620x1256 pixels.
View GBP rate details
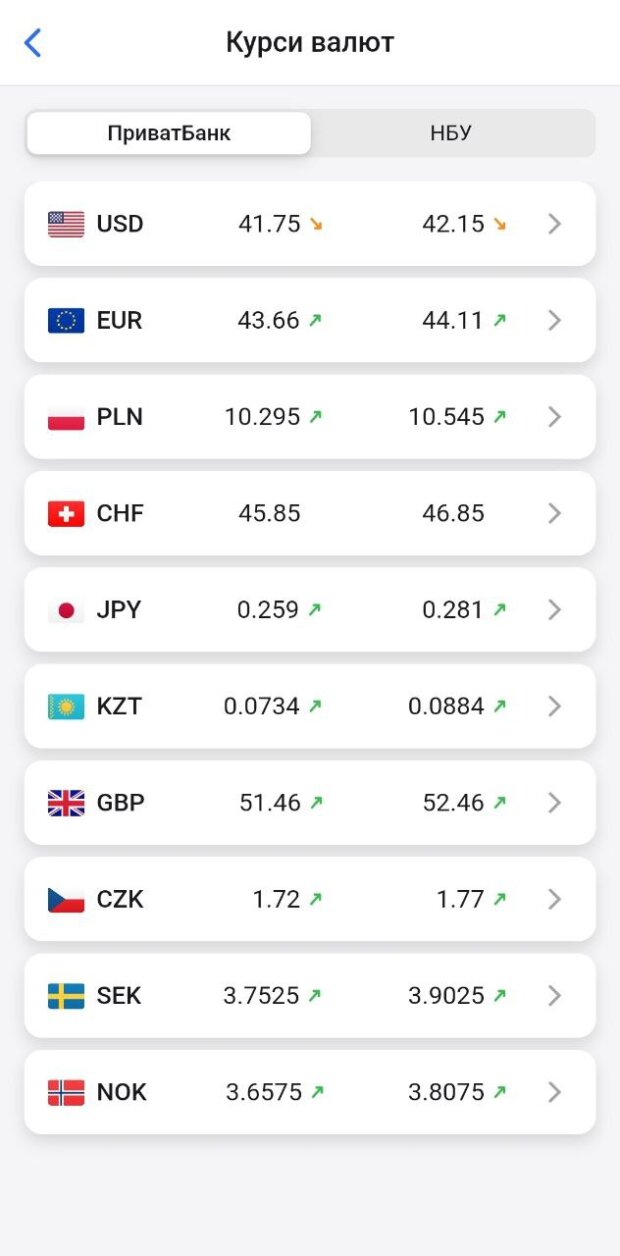click(310, 803)
